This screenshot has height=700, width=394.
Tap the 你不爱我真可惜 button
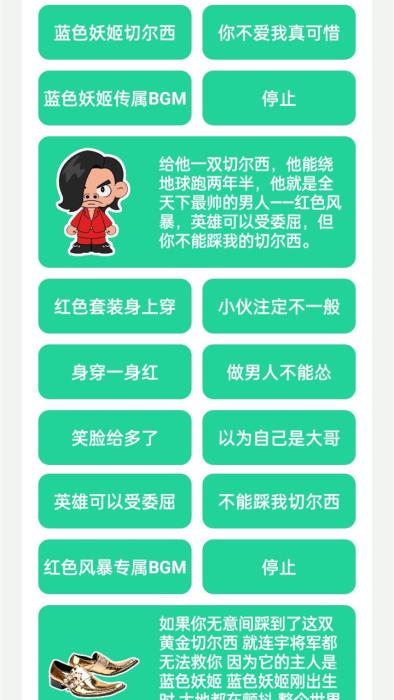click(279, 32)
